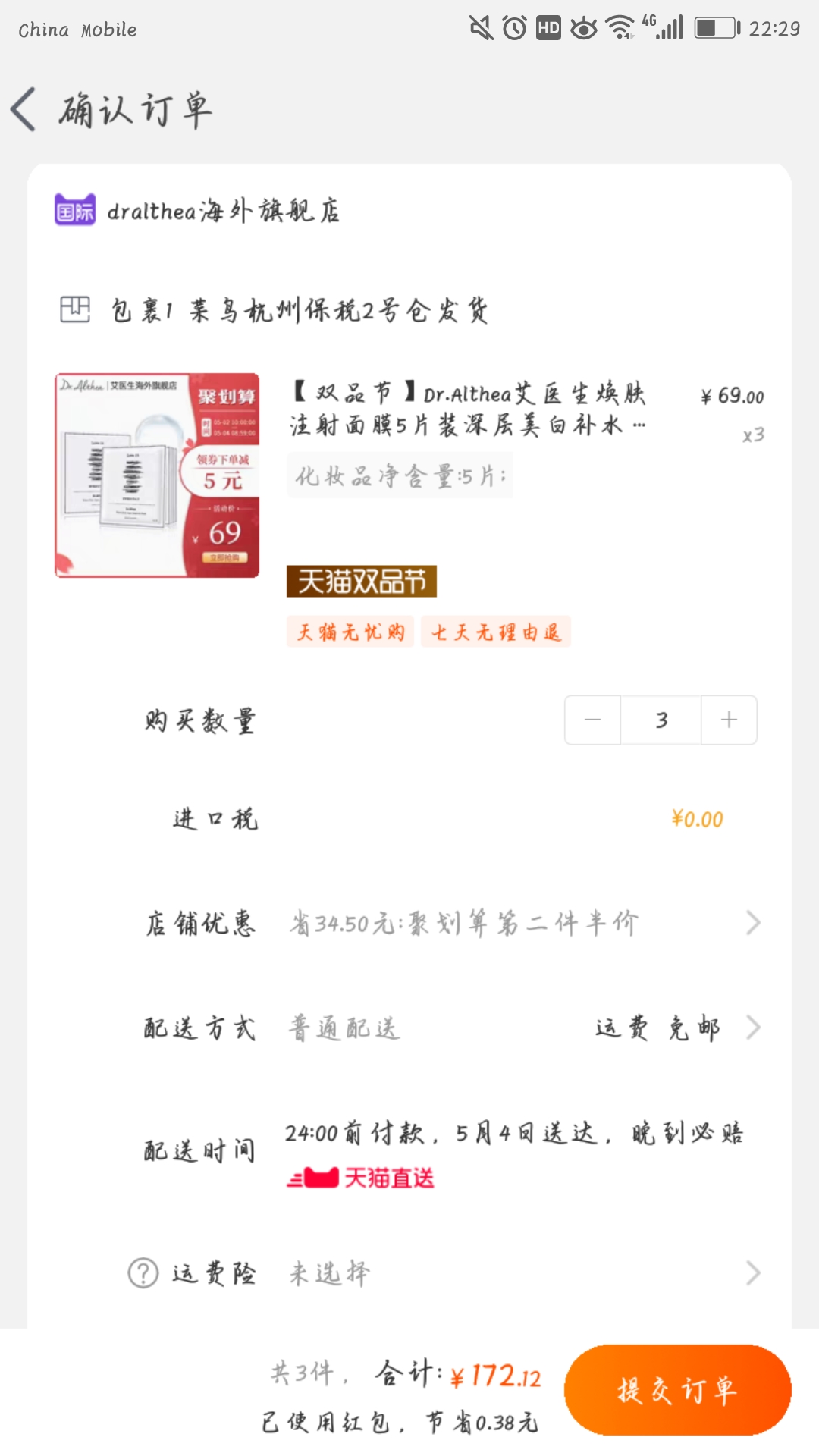
Task: Go back from the 确认订单 page
Action: point(24,109)
